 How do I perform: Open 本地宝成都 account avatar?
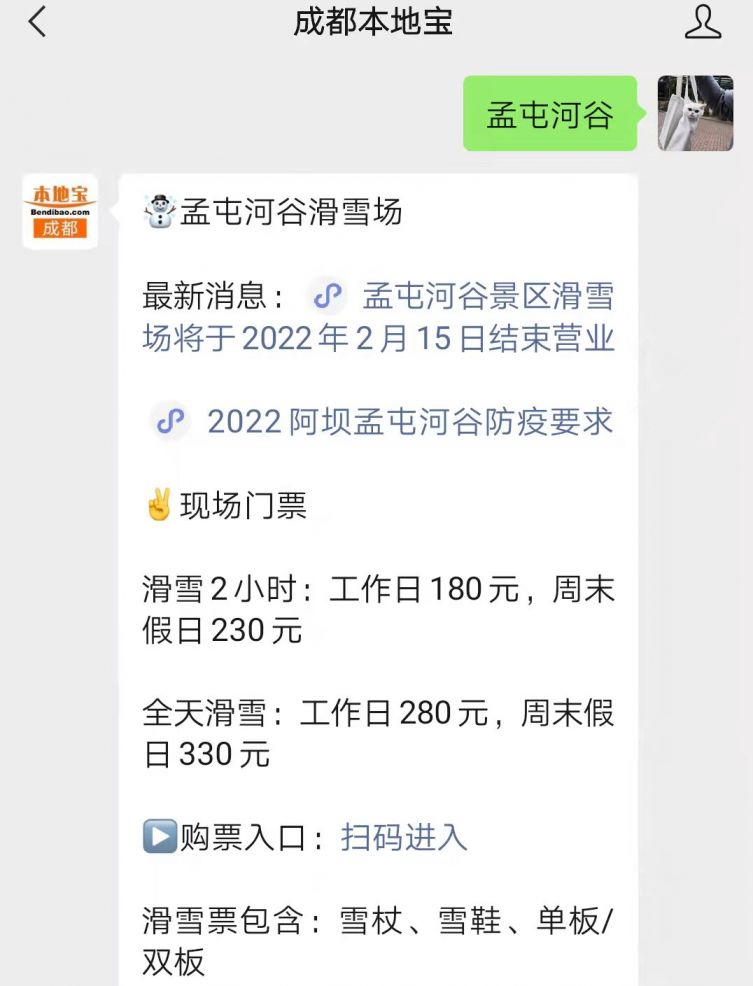[x=60, y=212]
